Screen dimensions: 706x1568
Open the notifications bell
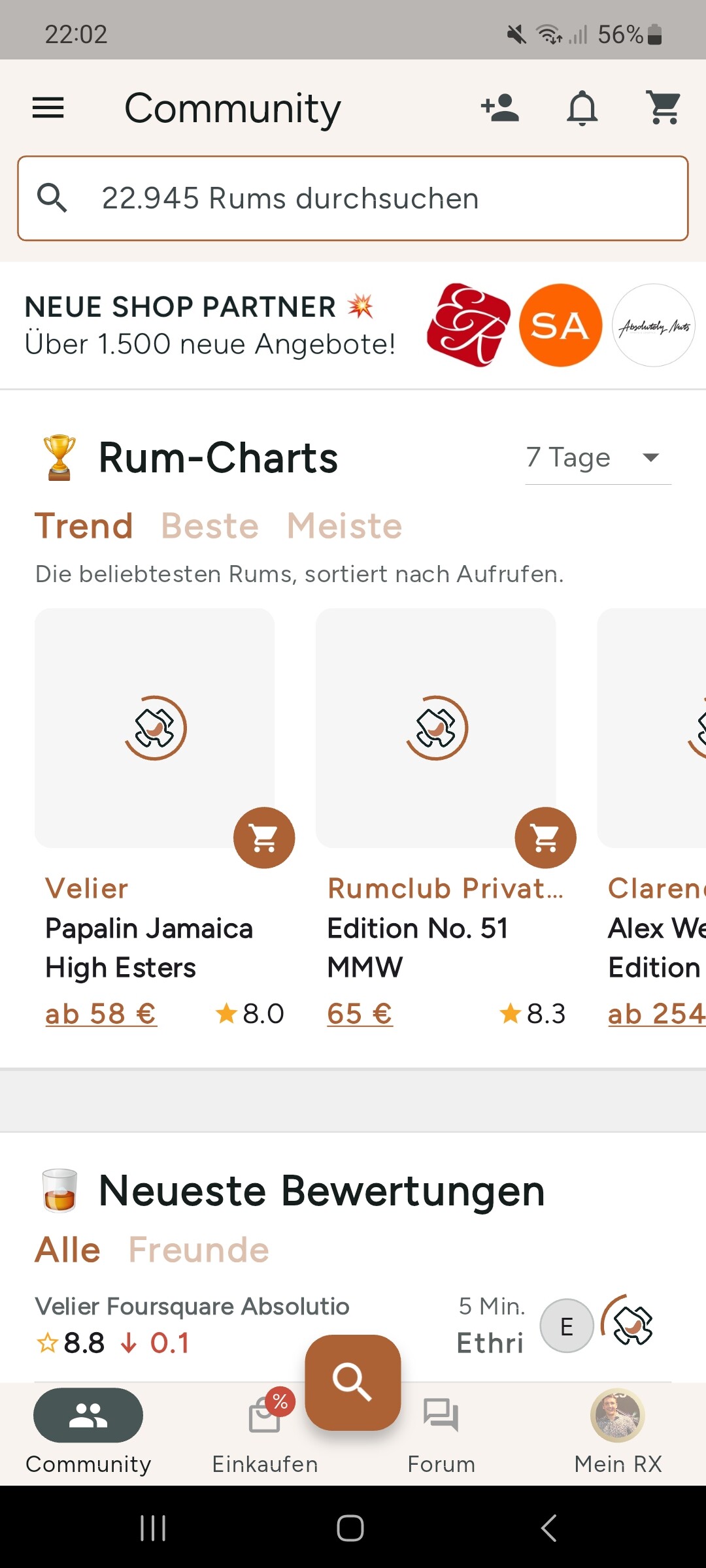[x=582, y=108]
